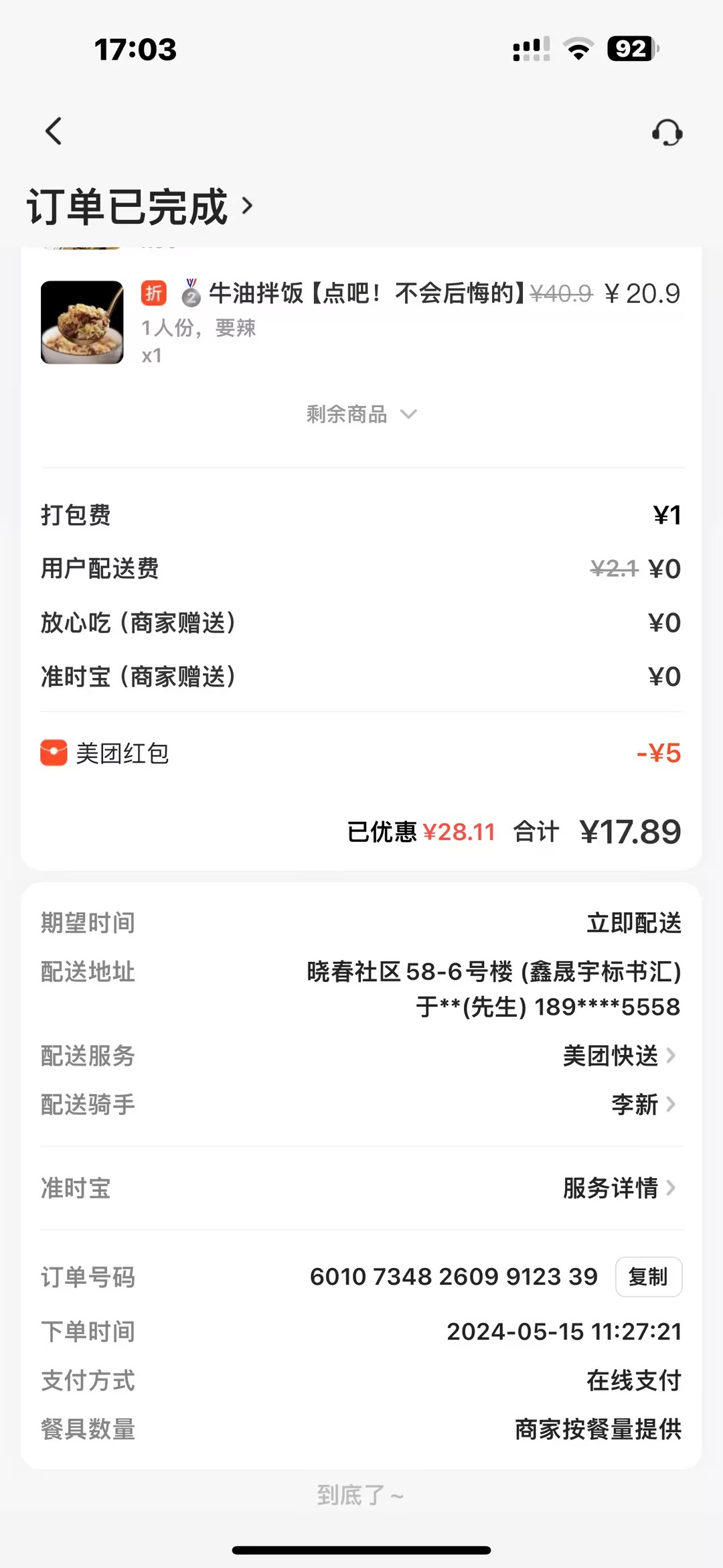Screen dimensions: 723x1568
Task: Open 美团快送 delivery service details
Action: pyautogui.click(x=619, y=1056)
